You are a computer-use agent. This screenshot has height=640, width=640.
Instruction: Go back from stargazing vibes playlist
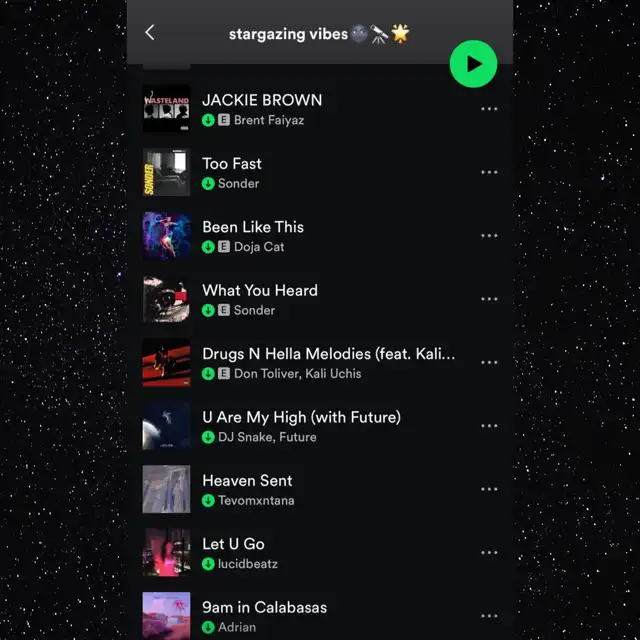[x=150, y=33]
